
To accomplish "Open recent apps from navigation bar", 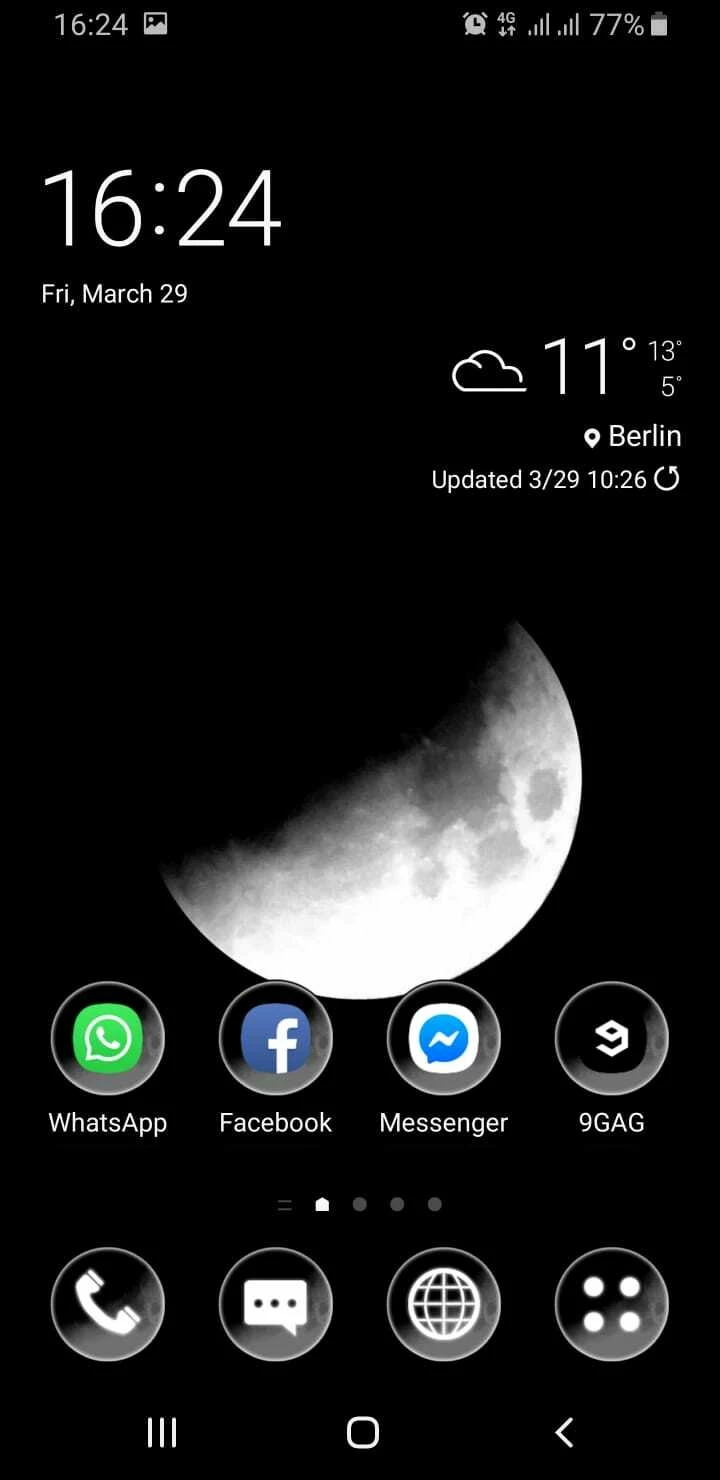I will pyautogui.click(x=162, y=1432).
